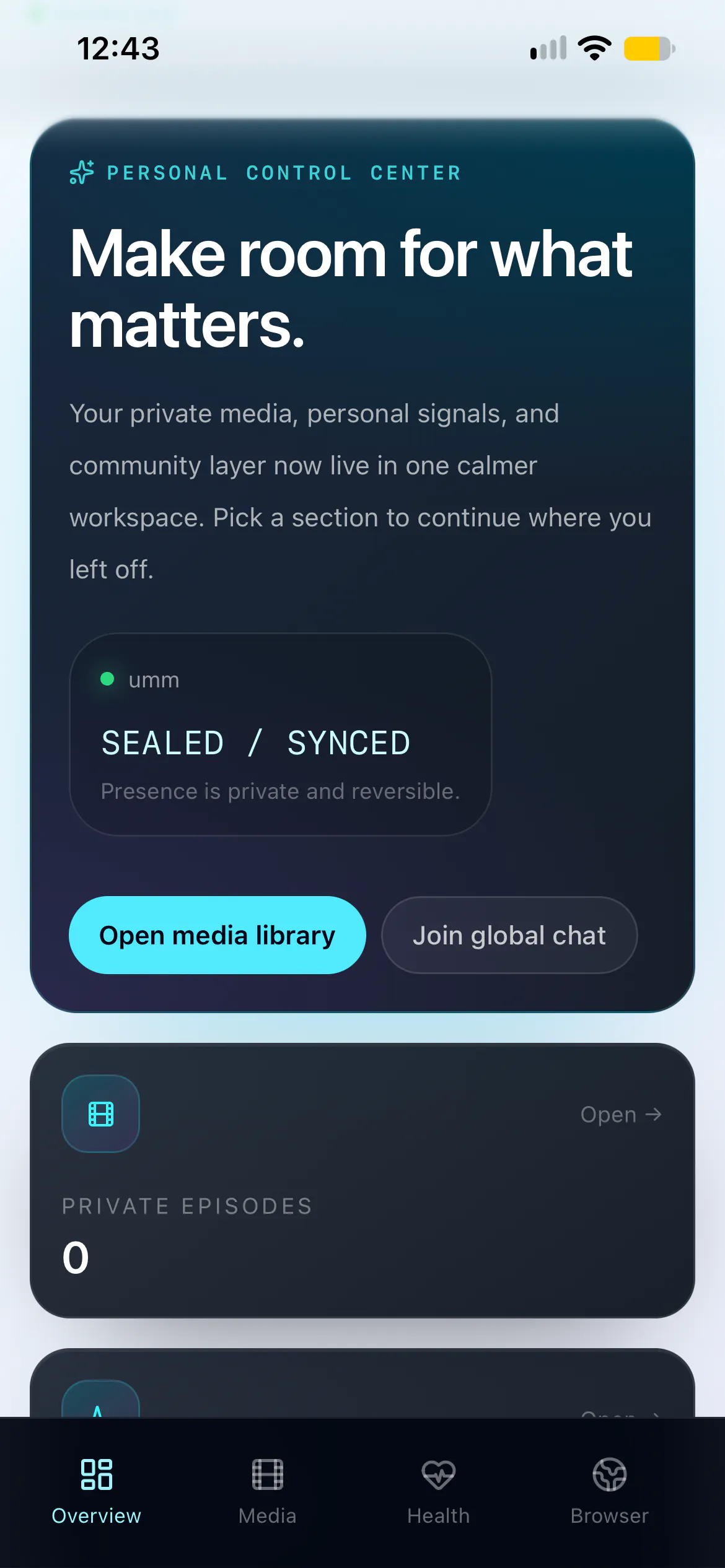725x1568 pixels.
Task: Join global chat
Action: (x=509, y=934)
